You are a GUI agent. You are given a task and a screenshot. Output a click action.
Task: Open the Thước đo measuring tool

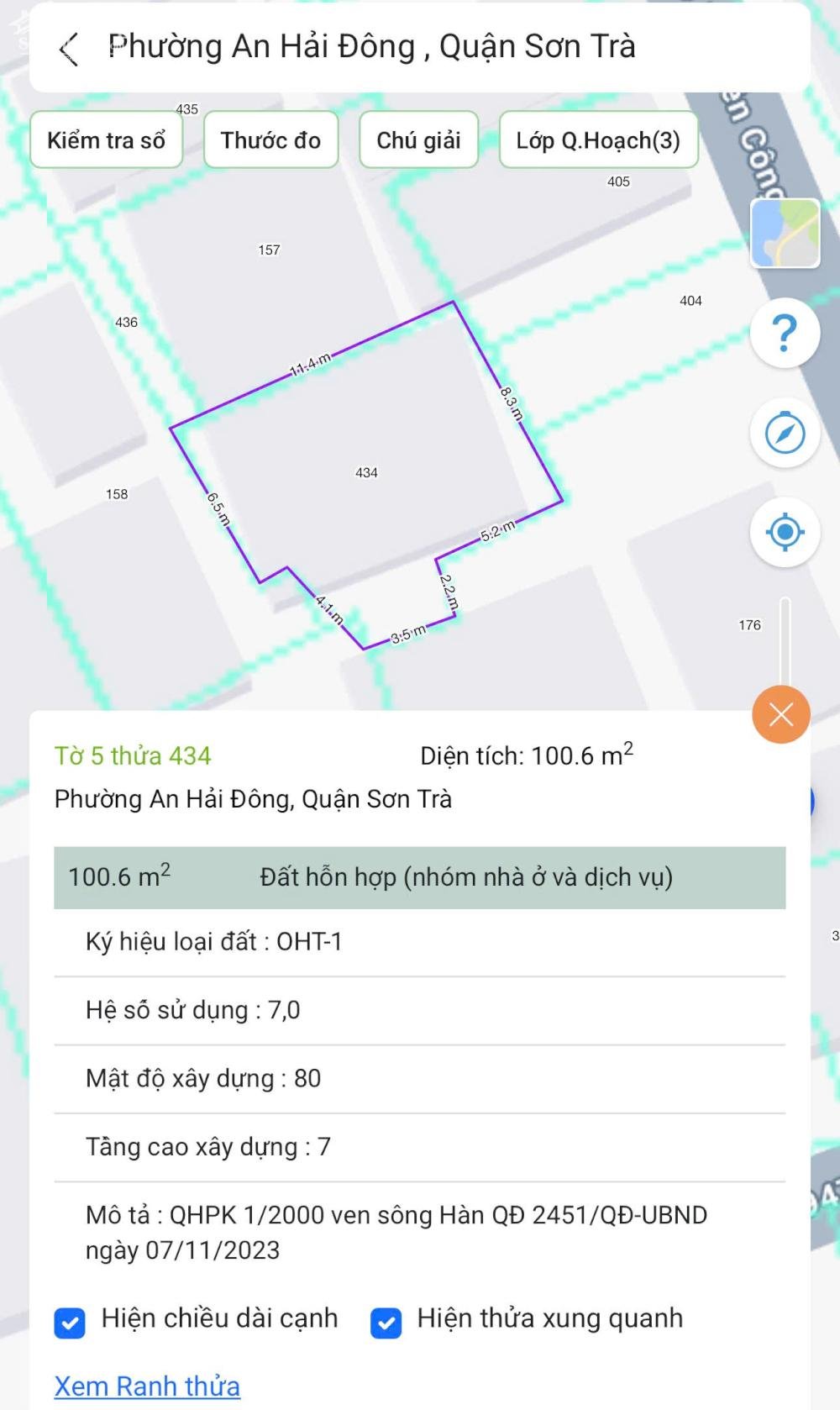coord(270,140)
